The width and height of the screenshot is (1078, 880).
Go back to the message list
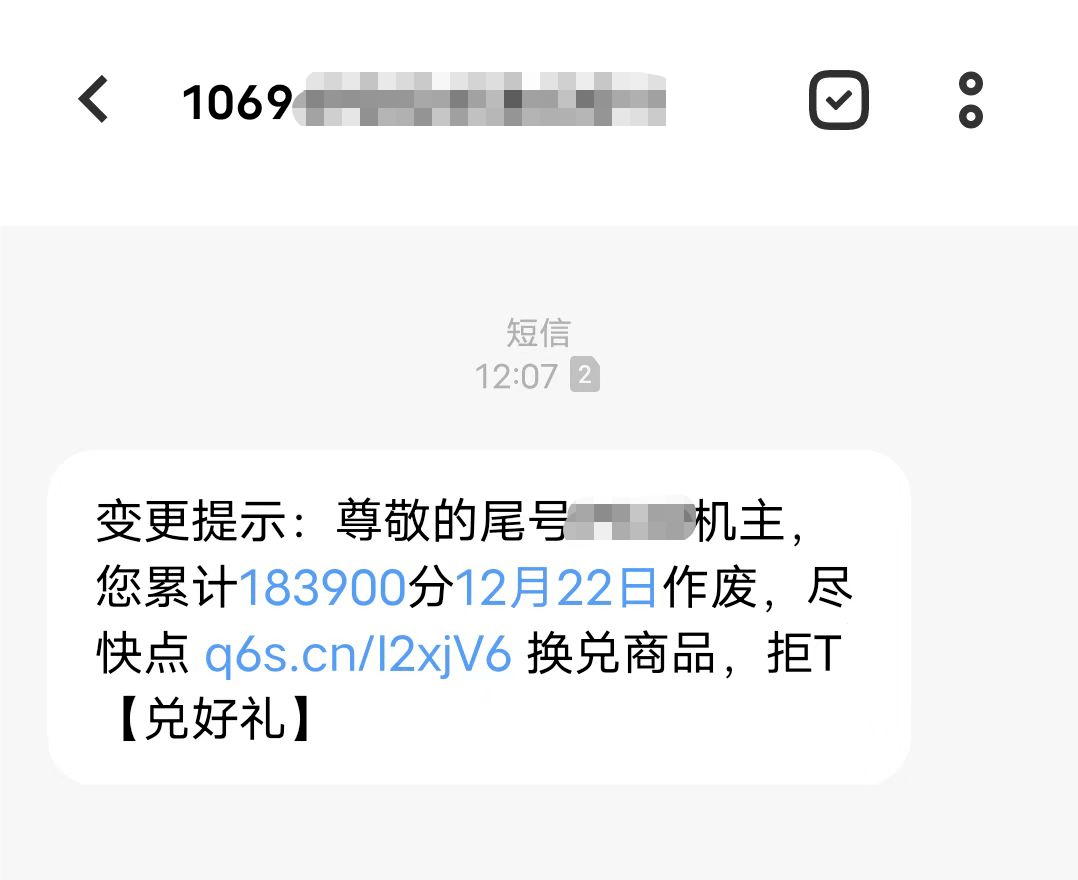[x=93, y=100]
